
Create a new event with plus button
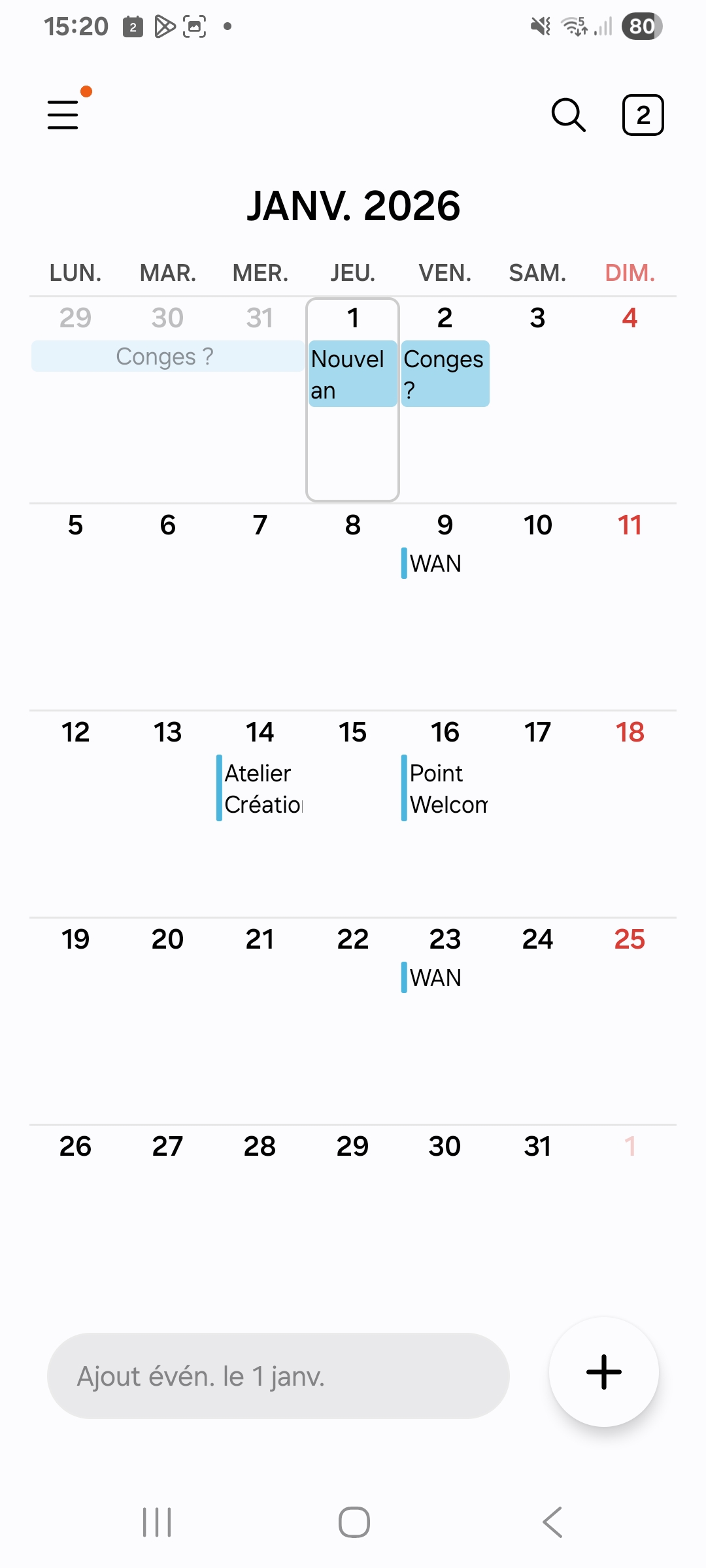click(x=603, y=1371)
